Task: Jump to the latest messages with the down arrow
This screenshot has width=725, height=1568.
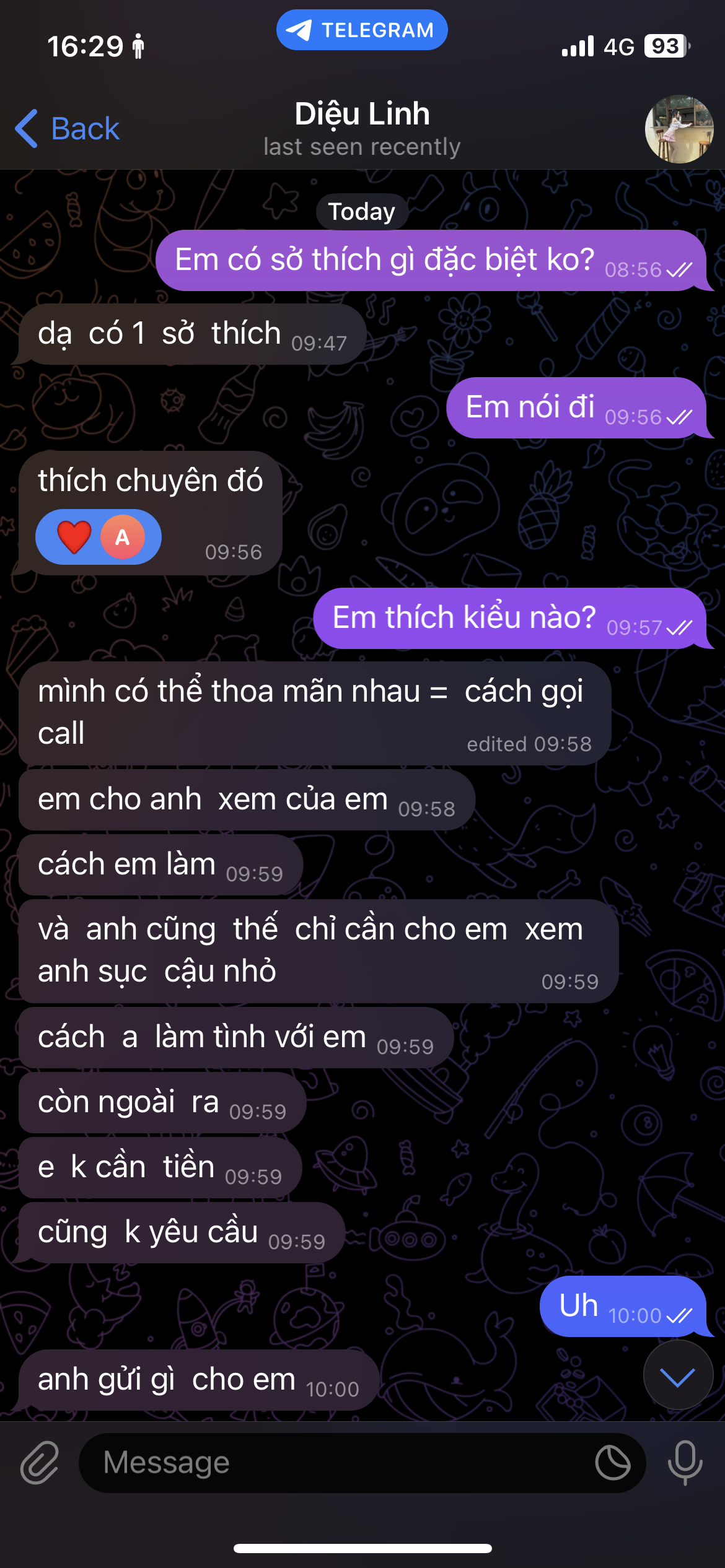Action: 678,1376
